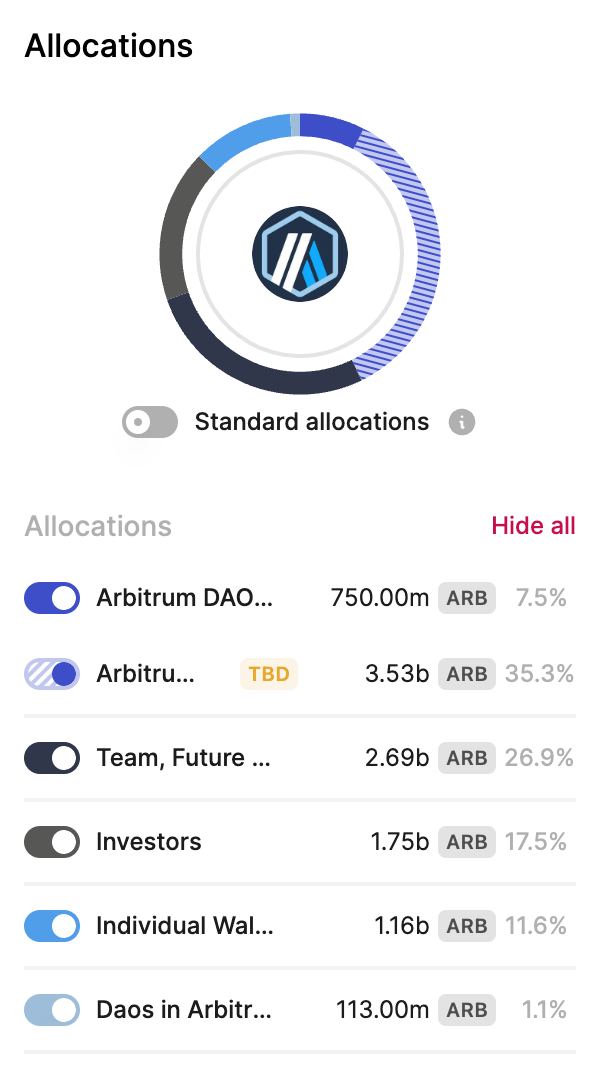Disable the Team, Future allocation switch
Image resolution: width=600 pixels, height=1078 pixels.
(52, 758)
